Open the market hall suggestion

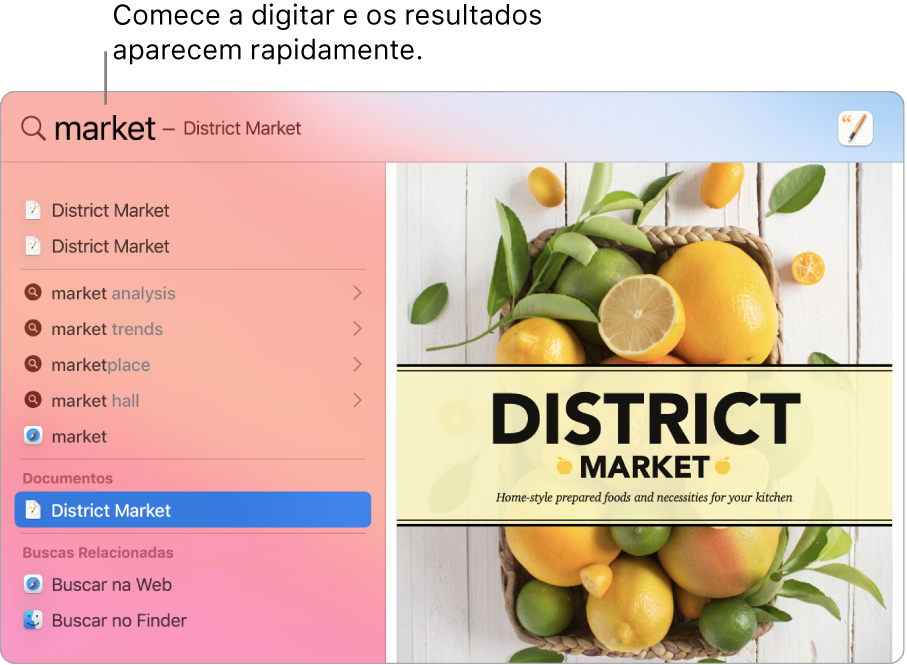pos(96,401)
